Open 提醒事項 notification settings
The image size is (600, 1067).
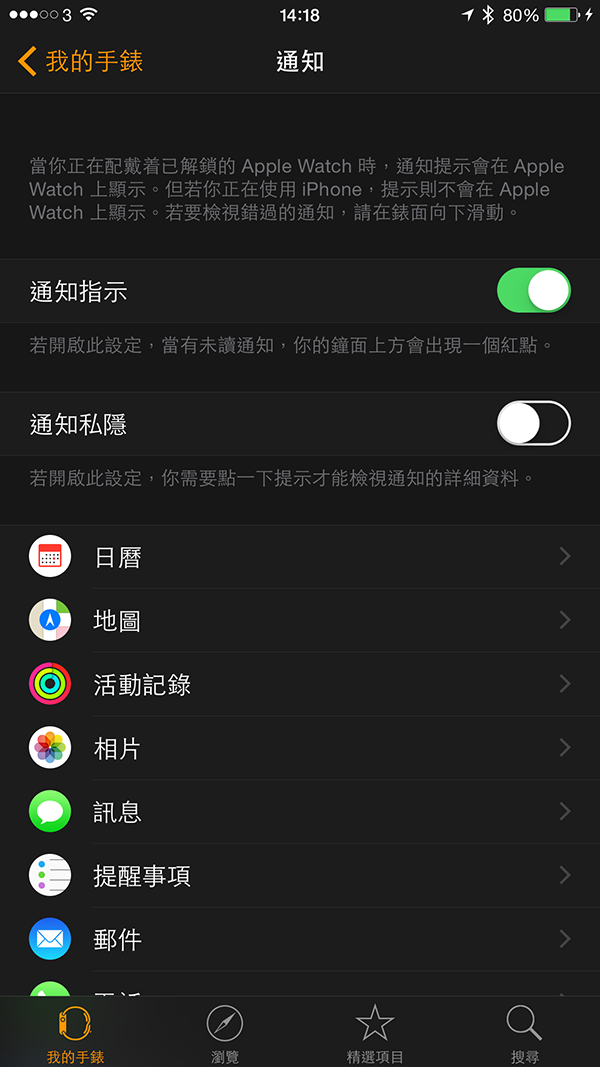pos(300,876)
